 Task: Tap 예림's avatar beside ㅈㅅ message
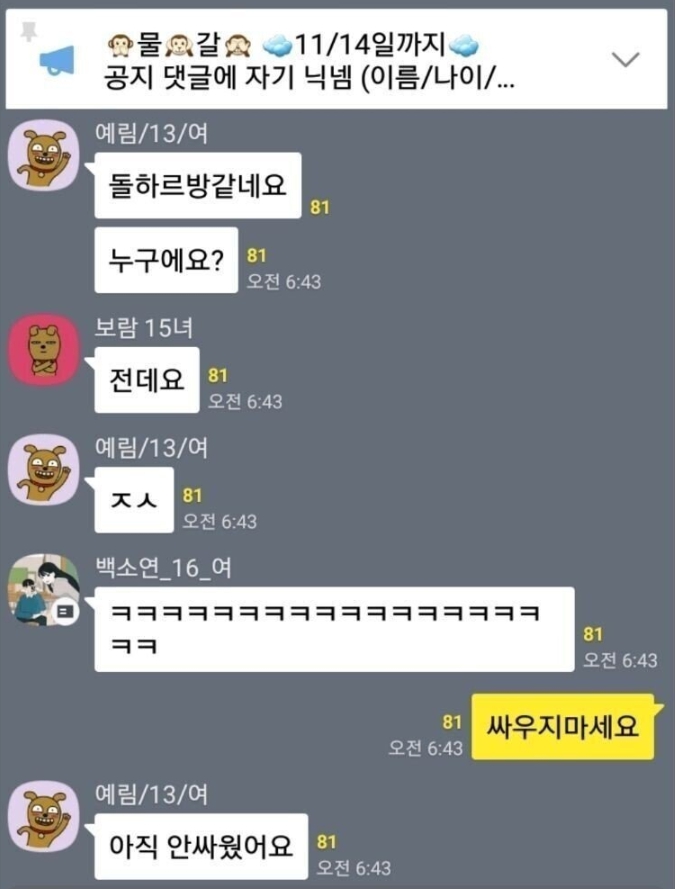point(43,469)
